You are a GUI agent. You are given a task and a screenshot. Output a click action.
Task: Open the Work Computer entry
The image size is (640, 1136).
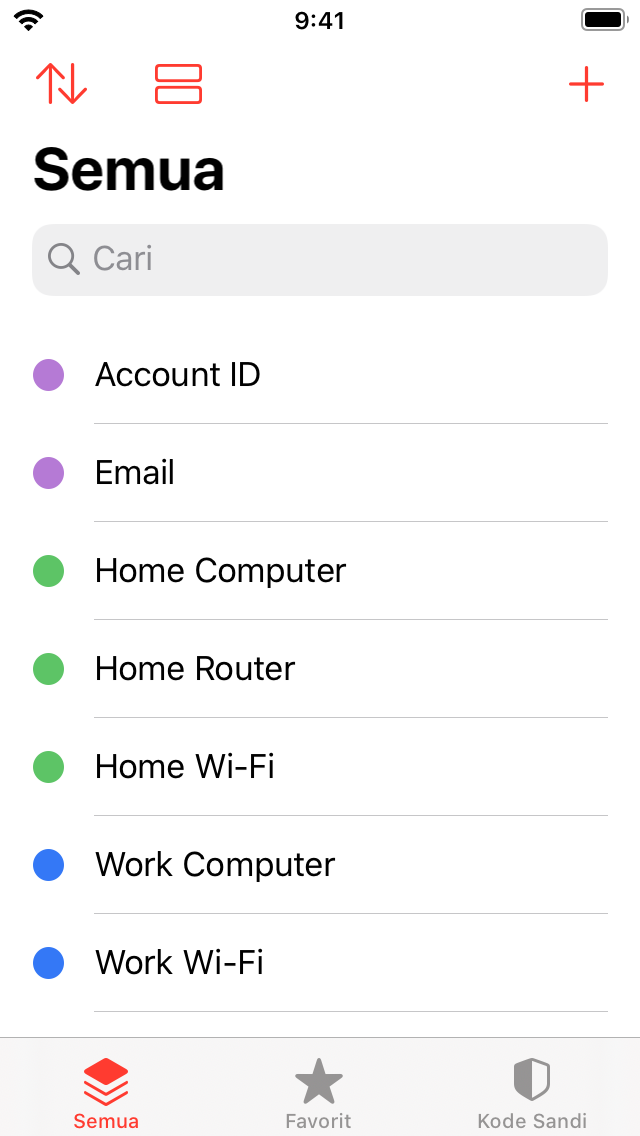(x=320, y=865)
